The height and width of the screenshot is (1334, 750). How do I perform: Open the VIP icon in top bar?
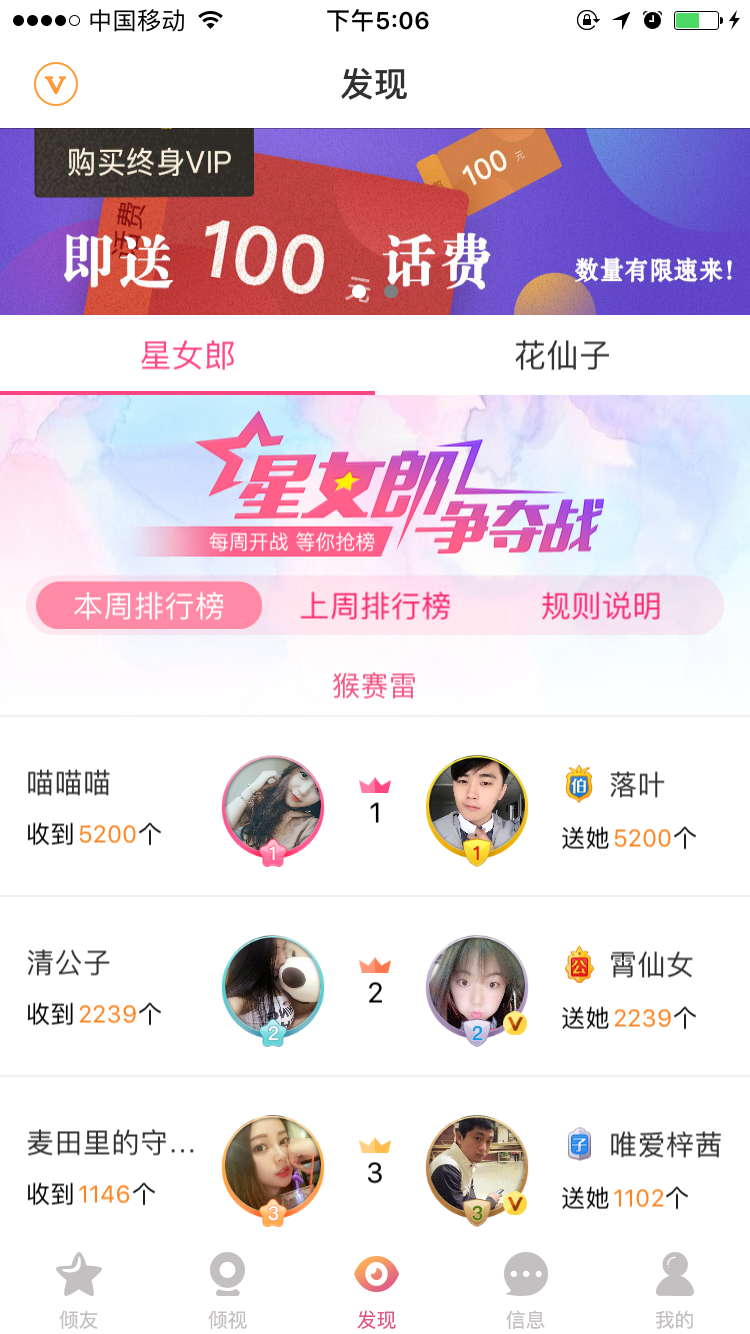(56, 84)
